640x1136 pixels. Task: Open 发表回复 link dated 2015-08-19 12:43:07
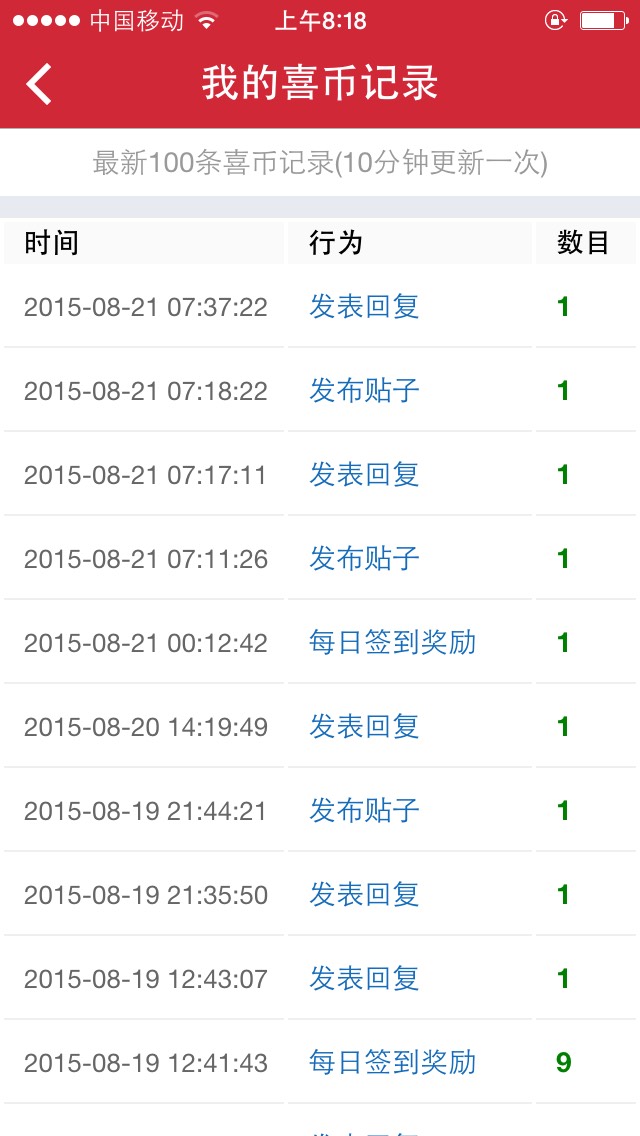(364, 979)
